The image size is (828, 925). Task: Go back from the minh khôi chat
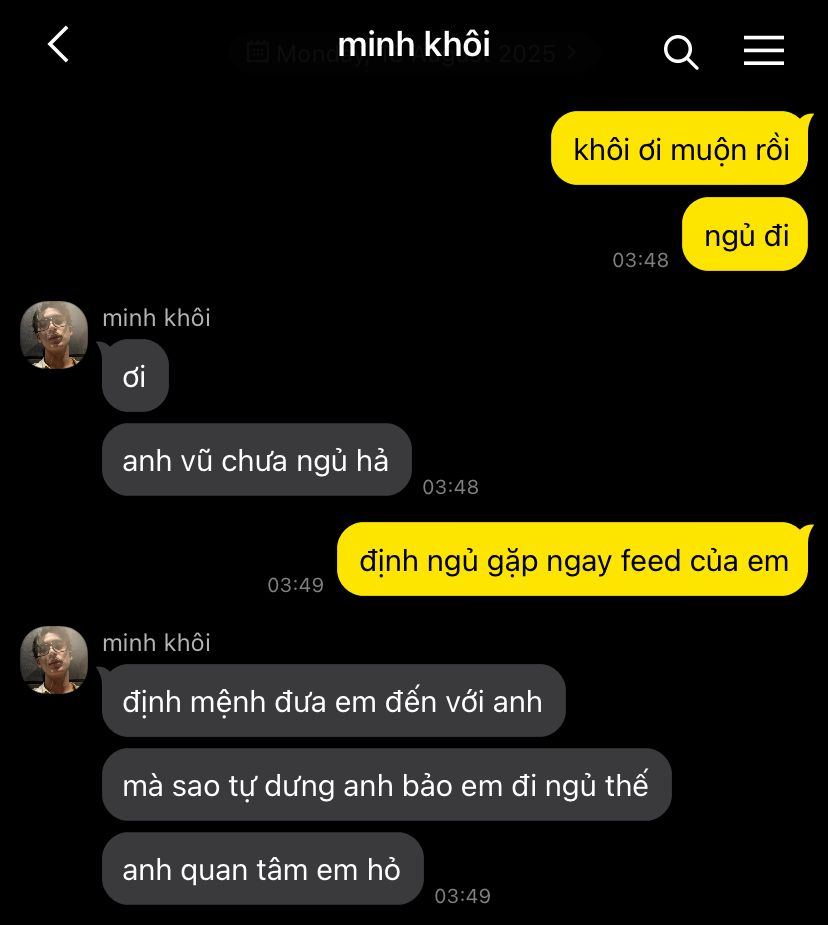pyautogui.click(x=59, y=46)
